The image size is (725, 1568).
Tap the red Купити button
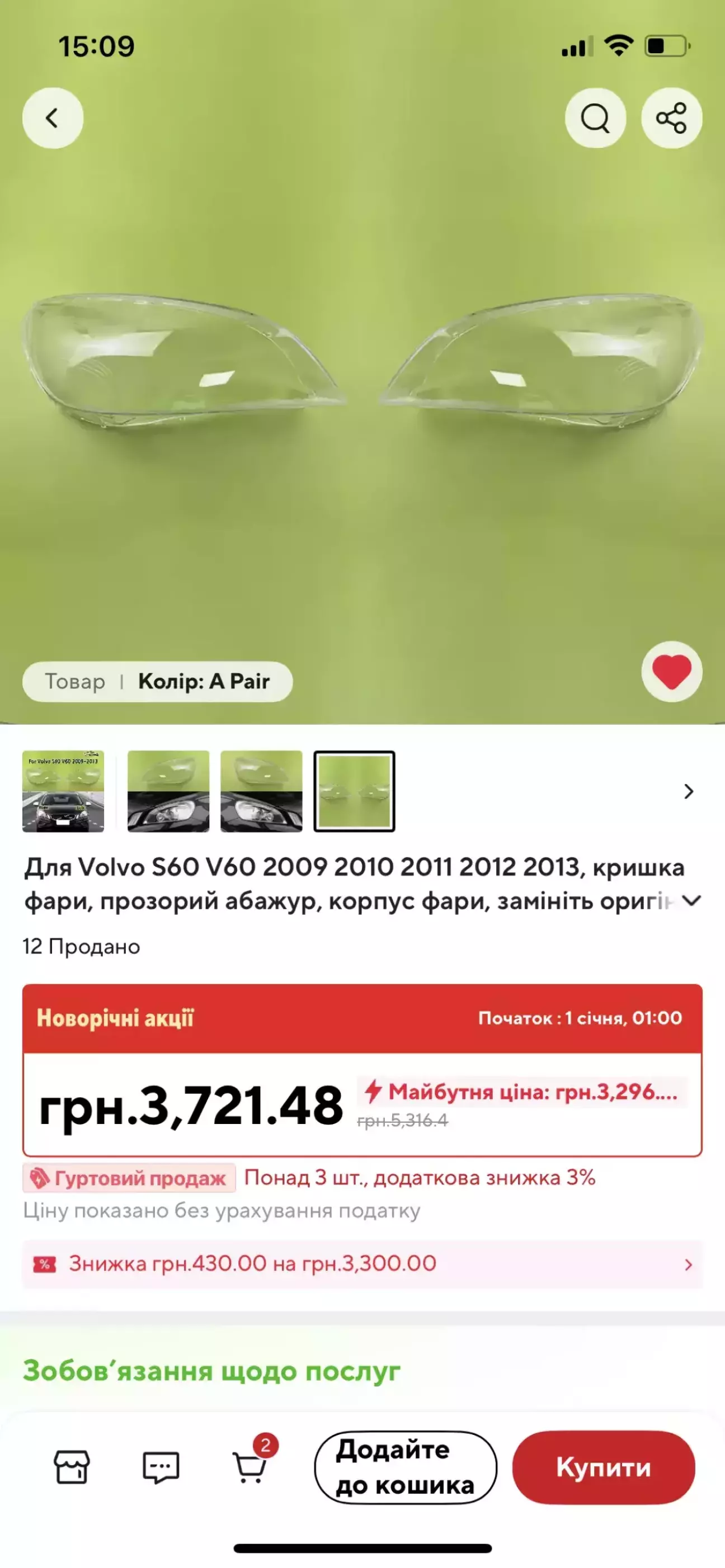(603, 1467)
